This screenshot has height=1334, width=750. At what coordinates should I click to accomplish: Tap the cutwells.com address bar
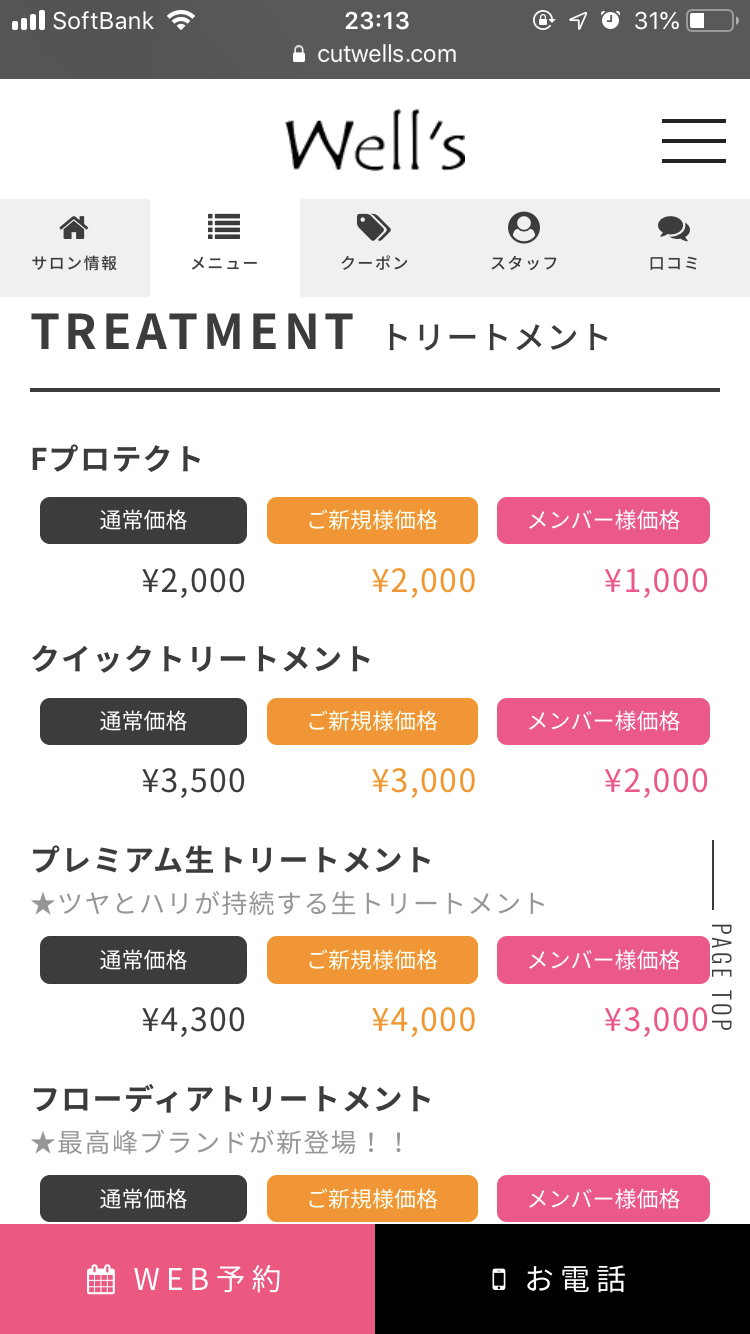375,54
